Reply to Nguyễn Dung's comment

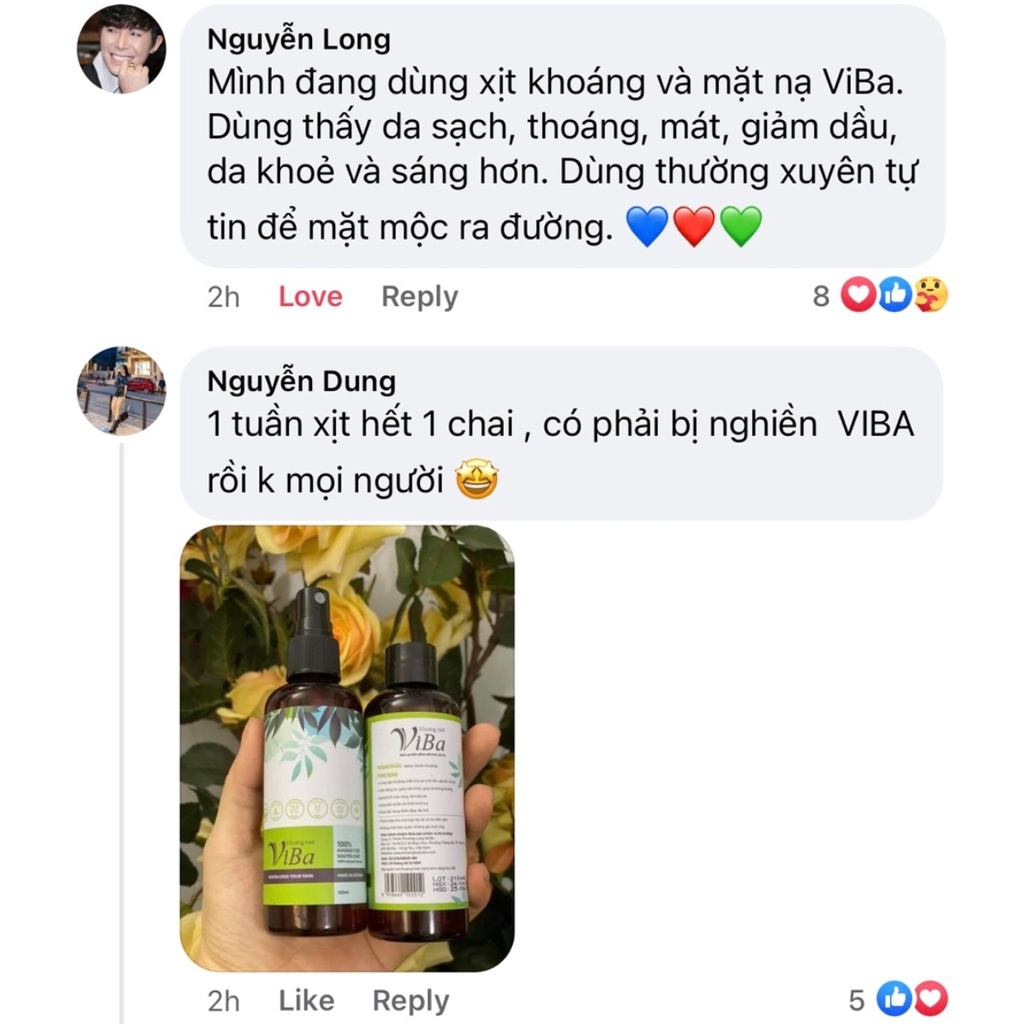pos(410,1001)
